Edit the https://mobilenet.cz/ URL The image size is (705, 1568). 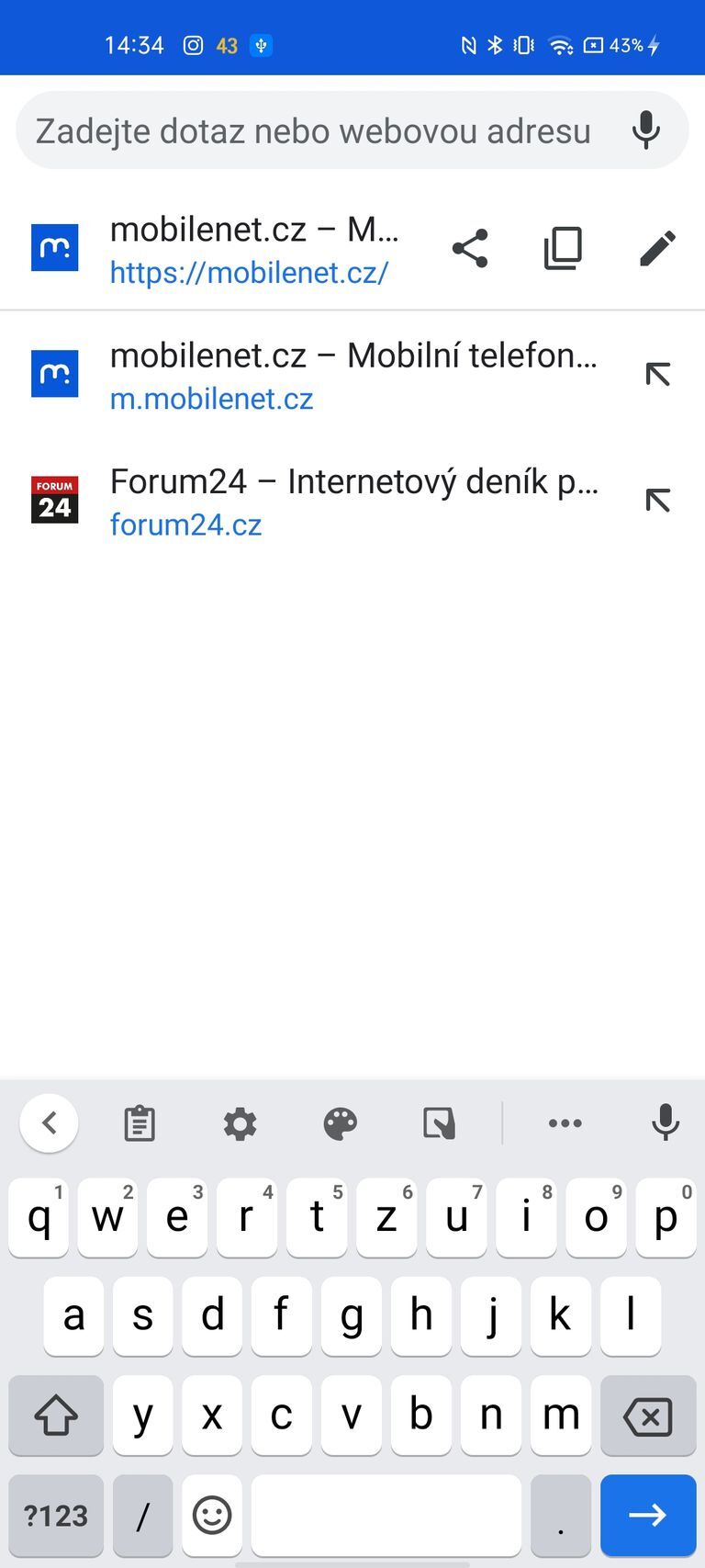[x=657, y=249]
